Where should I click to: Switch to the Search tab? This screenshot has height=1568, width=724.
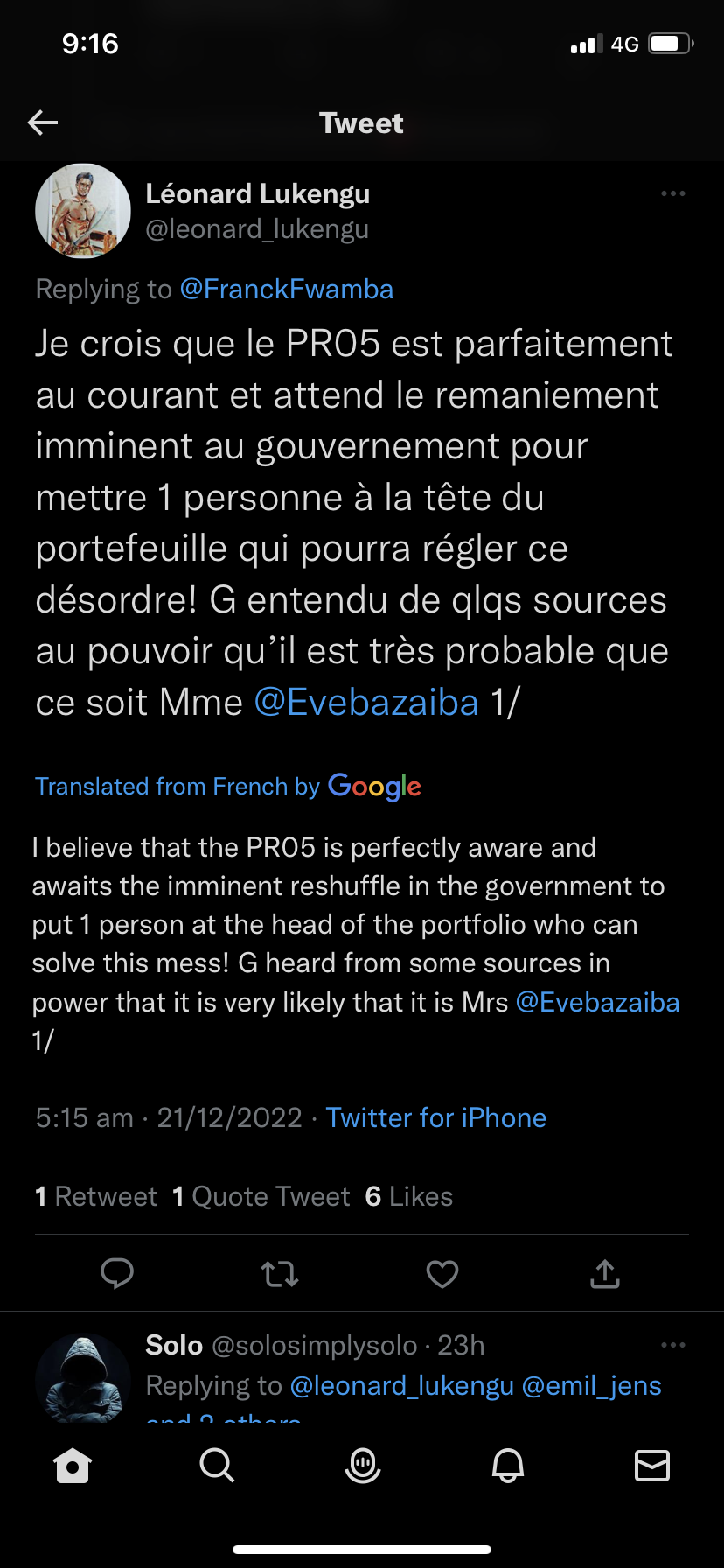(x=217, y=1465)
